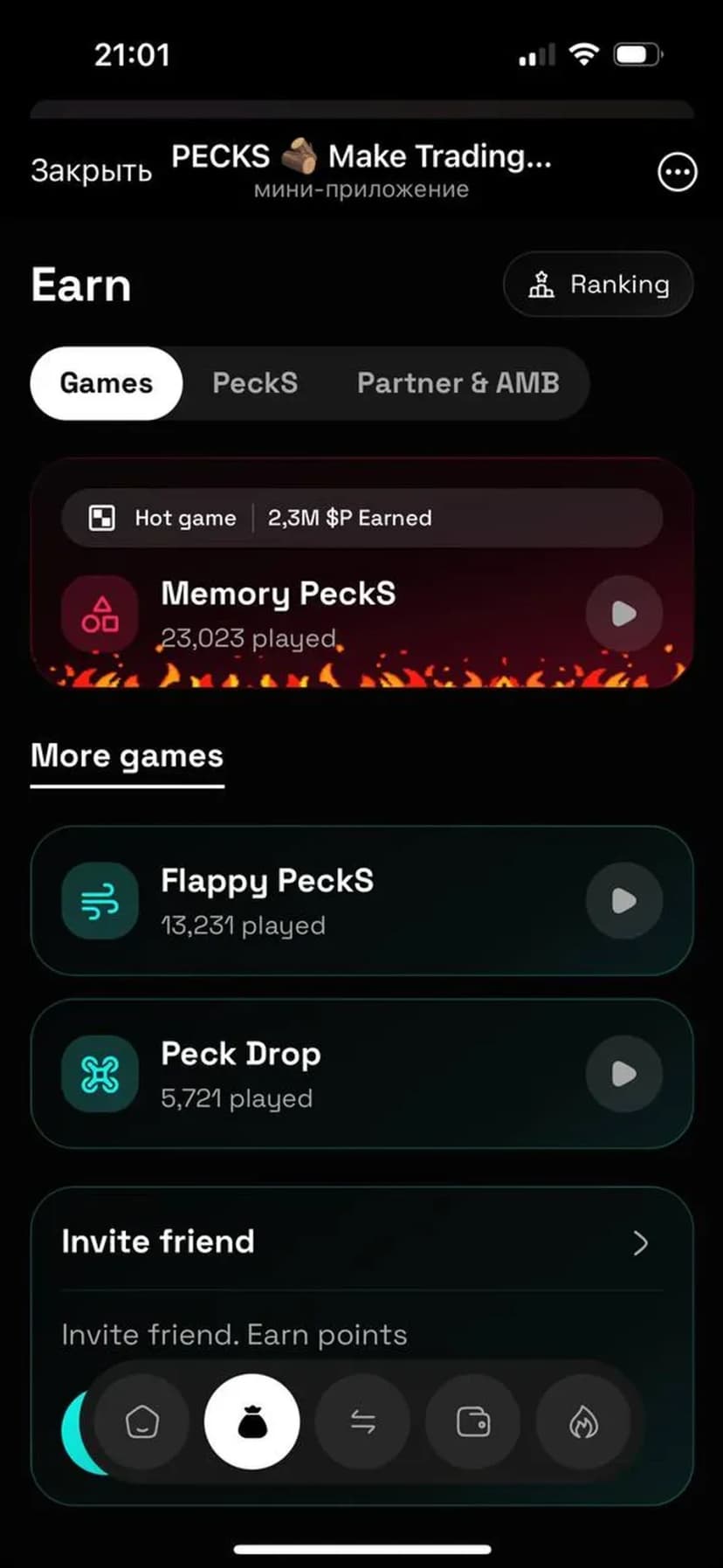723x1568 pixels.
Task: Open the swap arrows tab
Action: (x=362, y=1422)
